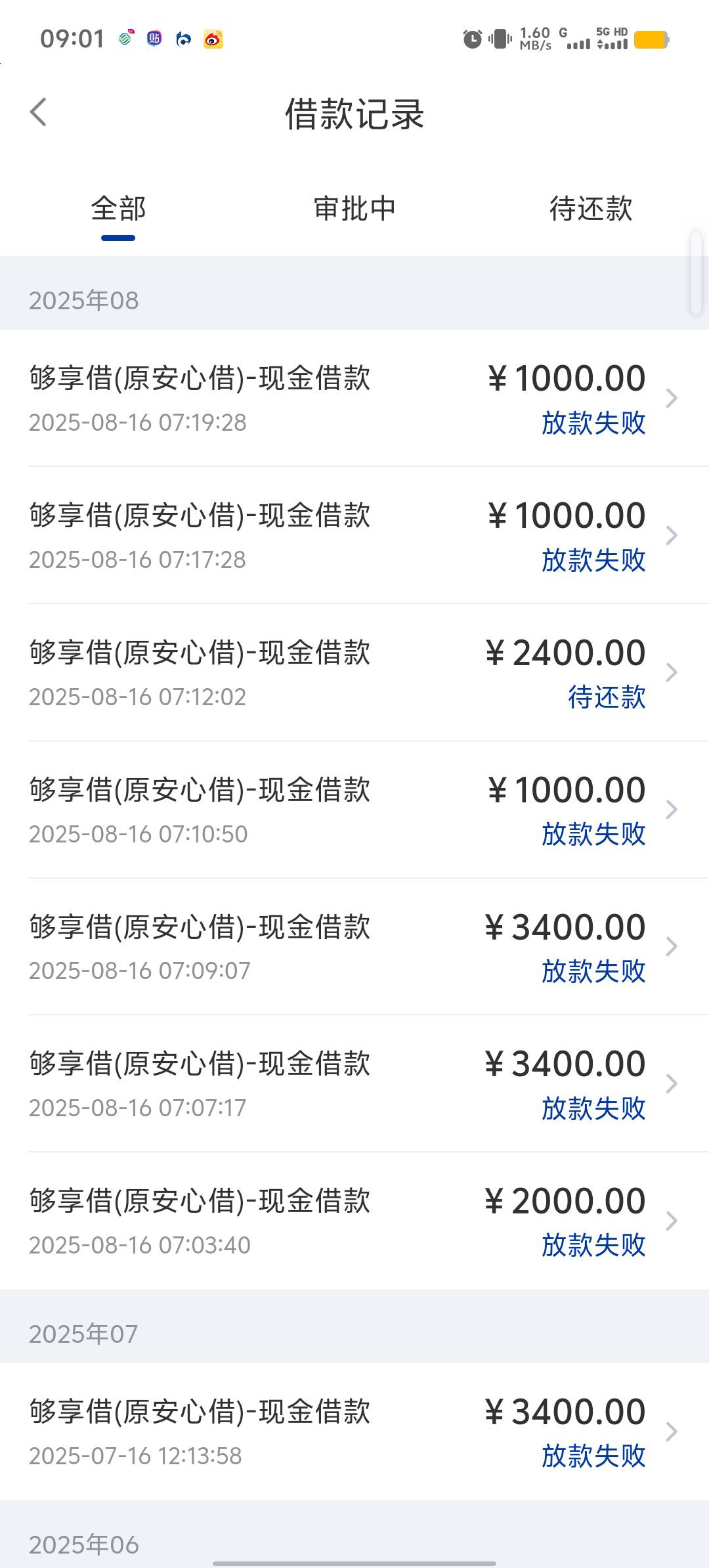709x1568 pixels.
Task: Open the ¥2000.00 loan record
Action: (x=354, y=1221)
